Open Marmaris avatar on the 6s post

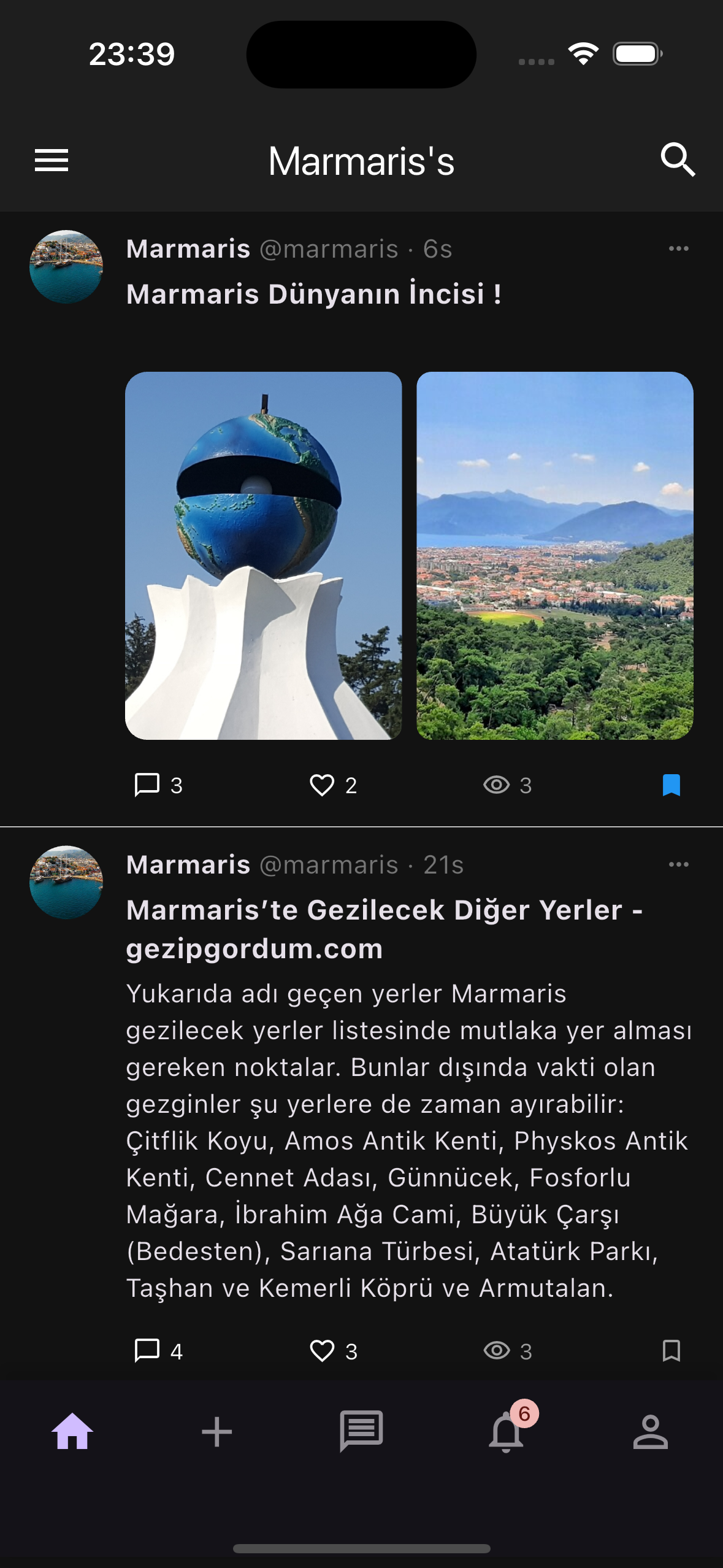[x=66, y=267]
